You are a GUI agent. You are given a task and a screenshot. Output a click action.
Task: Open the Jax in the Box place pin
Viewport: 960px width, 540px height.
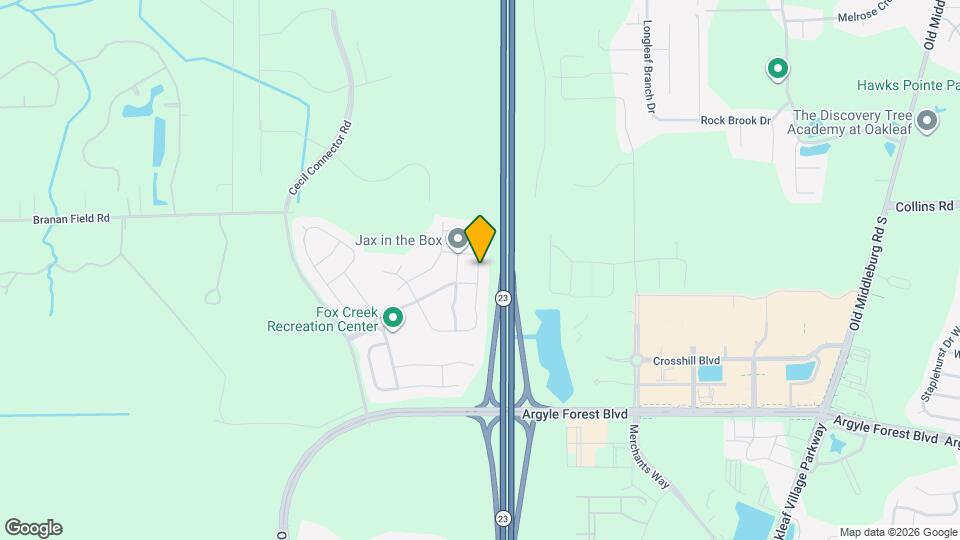click(x=457, y=238)
